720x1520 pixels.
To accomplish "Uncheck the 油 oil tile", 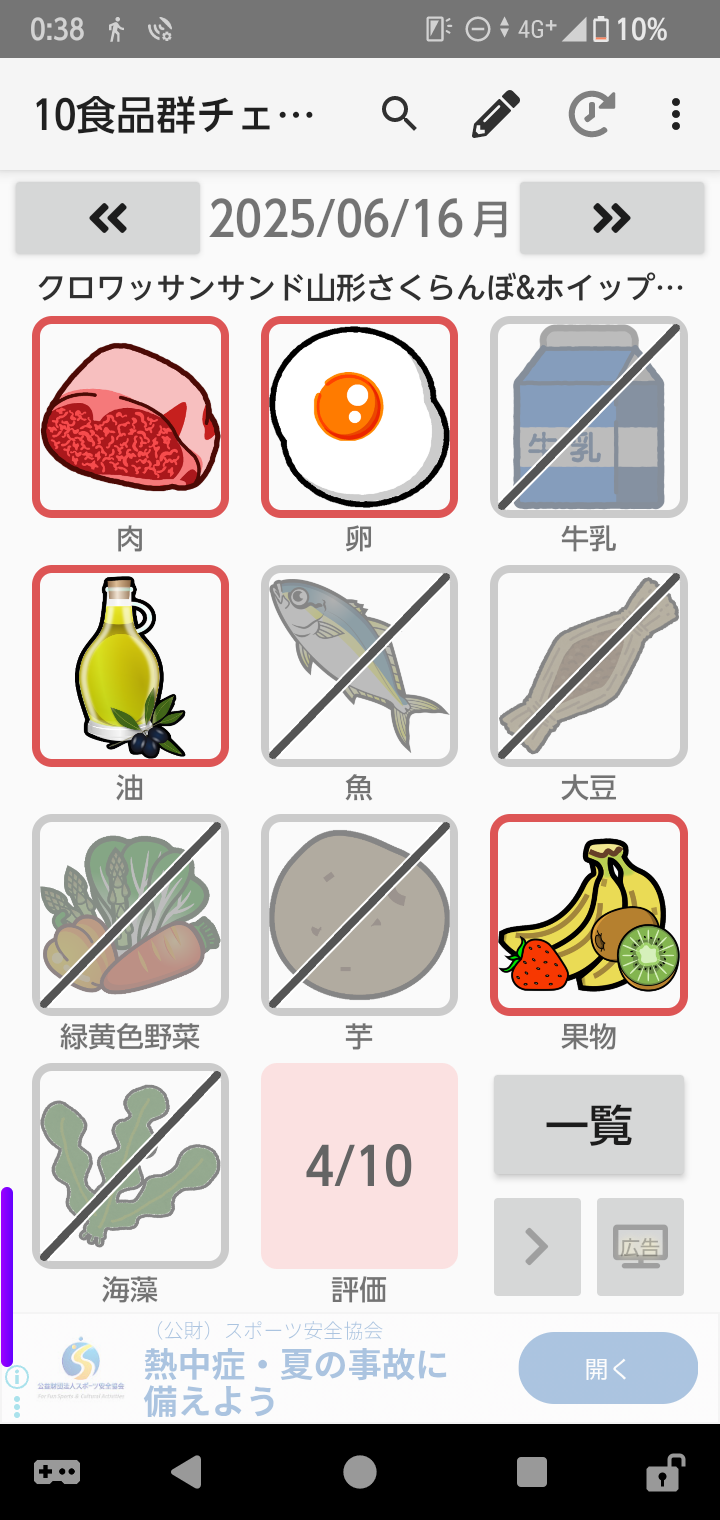I will click(130, 666).
